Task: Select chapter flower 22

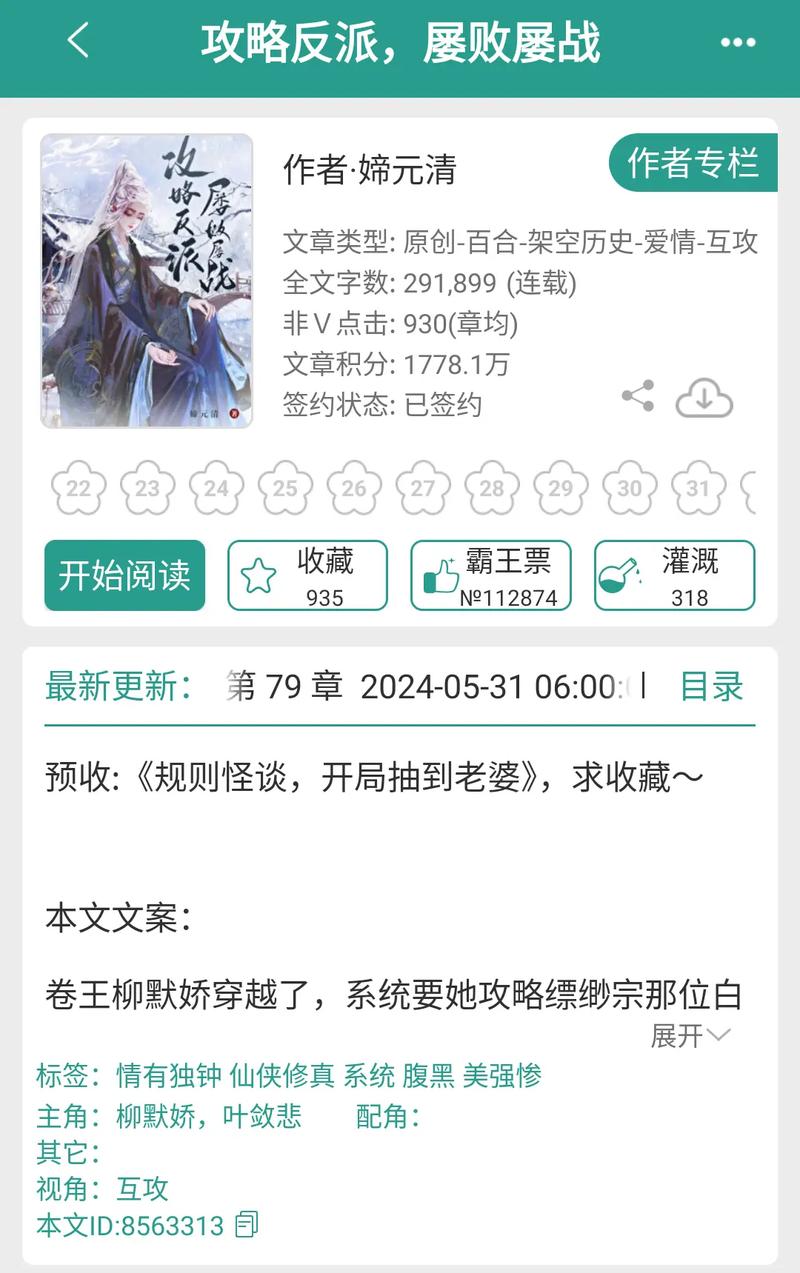Action: (78, 489)
